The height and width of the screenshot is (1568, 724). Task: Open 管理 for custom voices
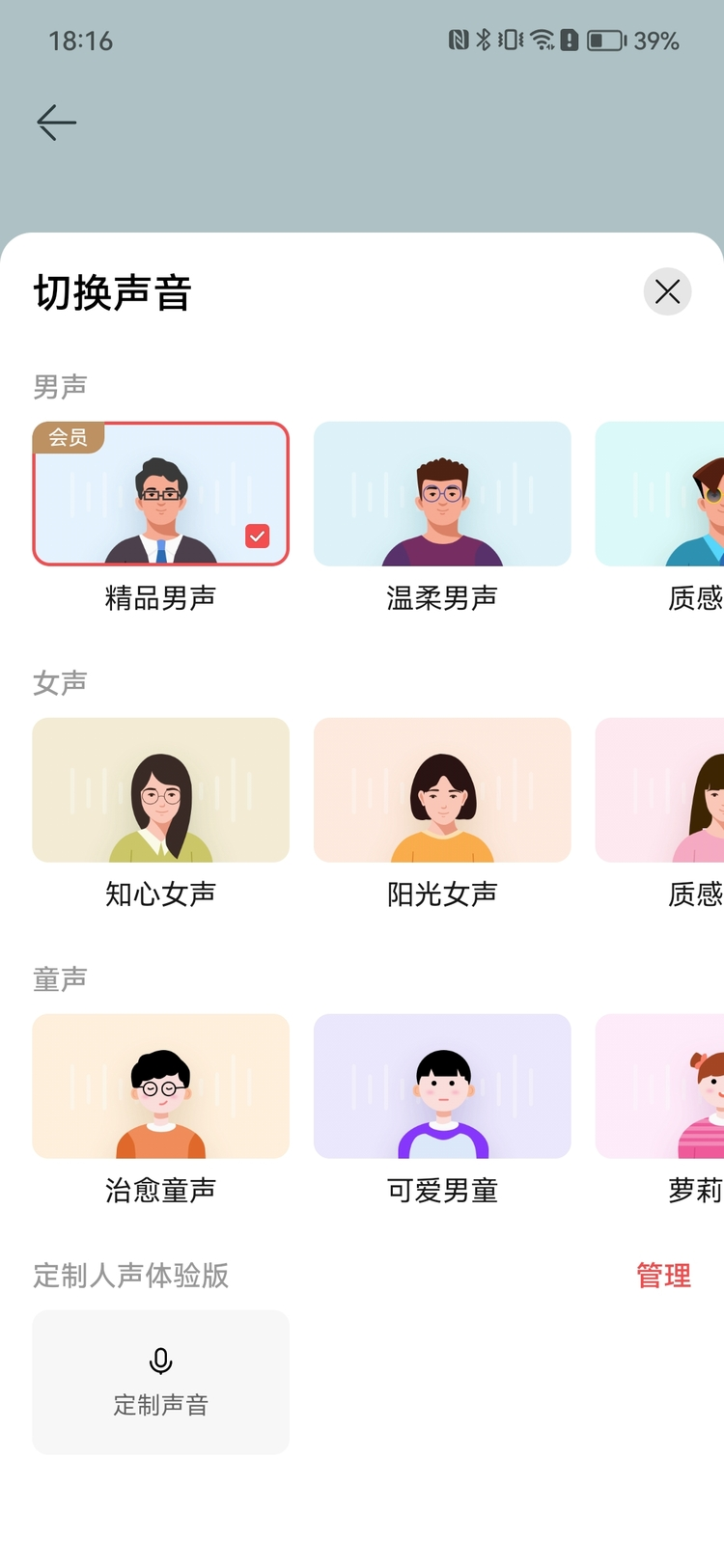click(663, 1276)
